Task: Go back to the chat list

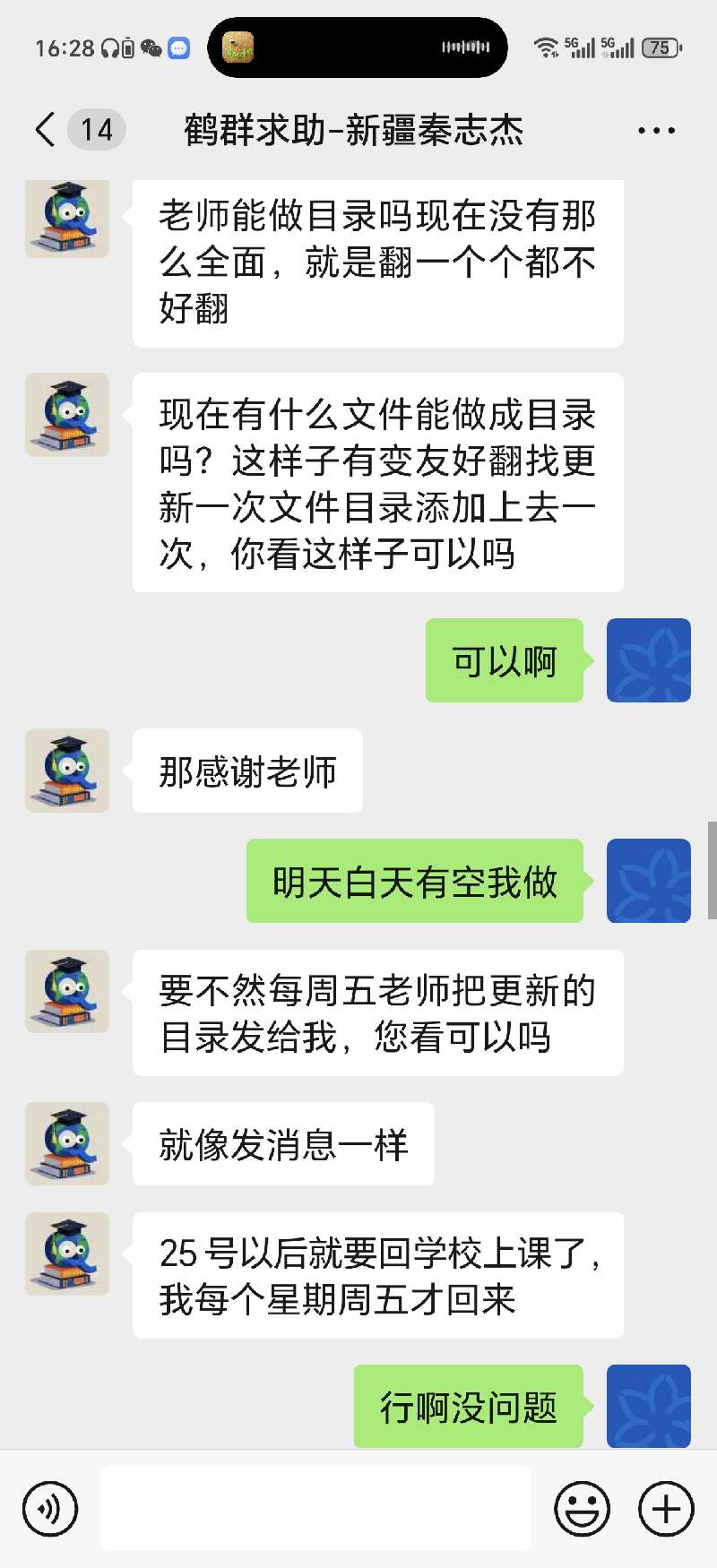Action: (x=47, y=130)
